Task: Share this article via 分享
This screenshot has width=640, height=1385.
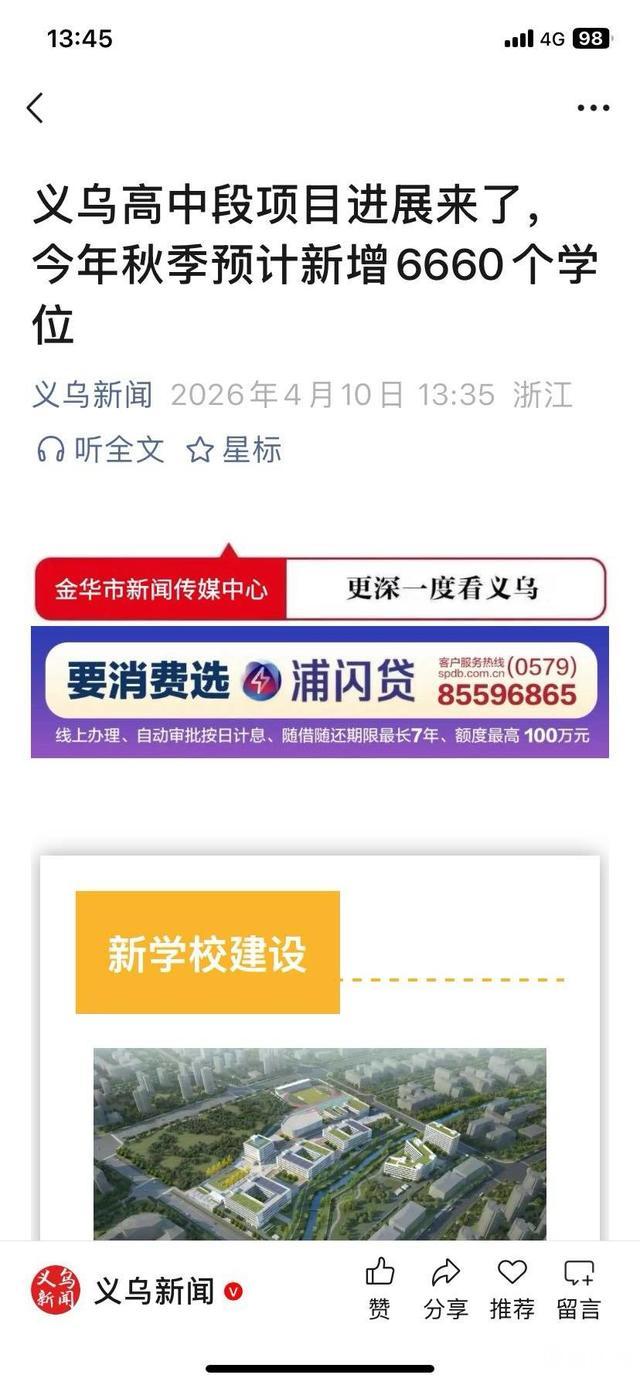Action: [445, 1289]
